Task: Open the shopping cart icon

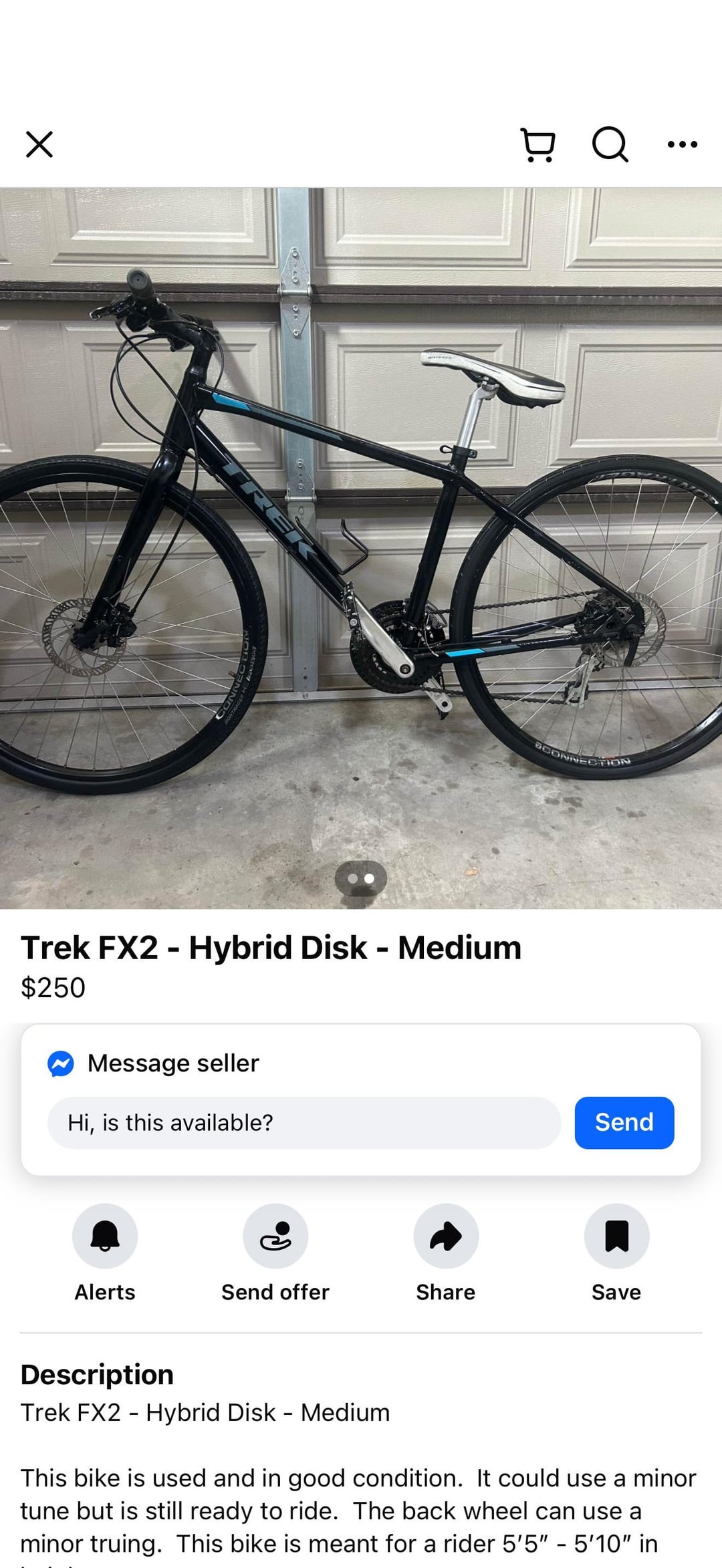Action: [538, 144]
